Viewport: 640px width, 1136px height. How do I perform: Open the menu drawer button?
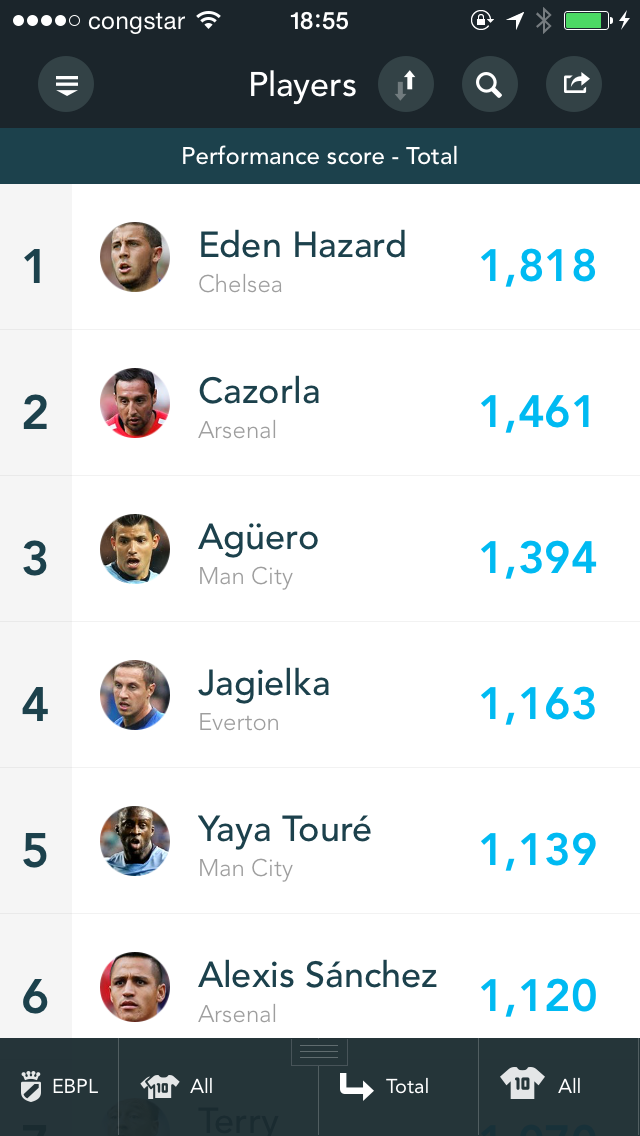66,84
